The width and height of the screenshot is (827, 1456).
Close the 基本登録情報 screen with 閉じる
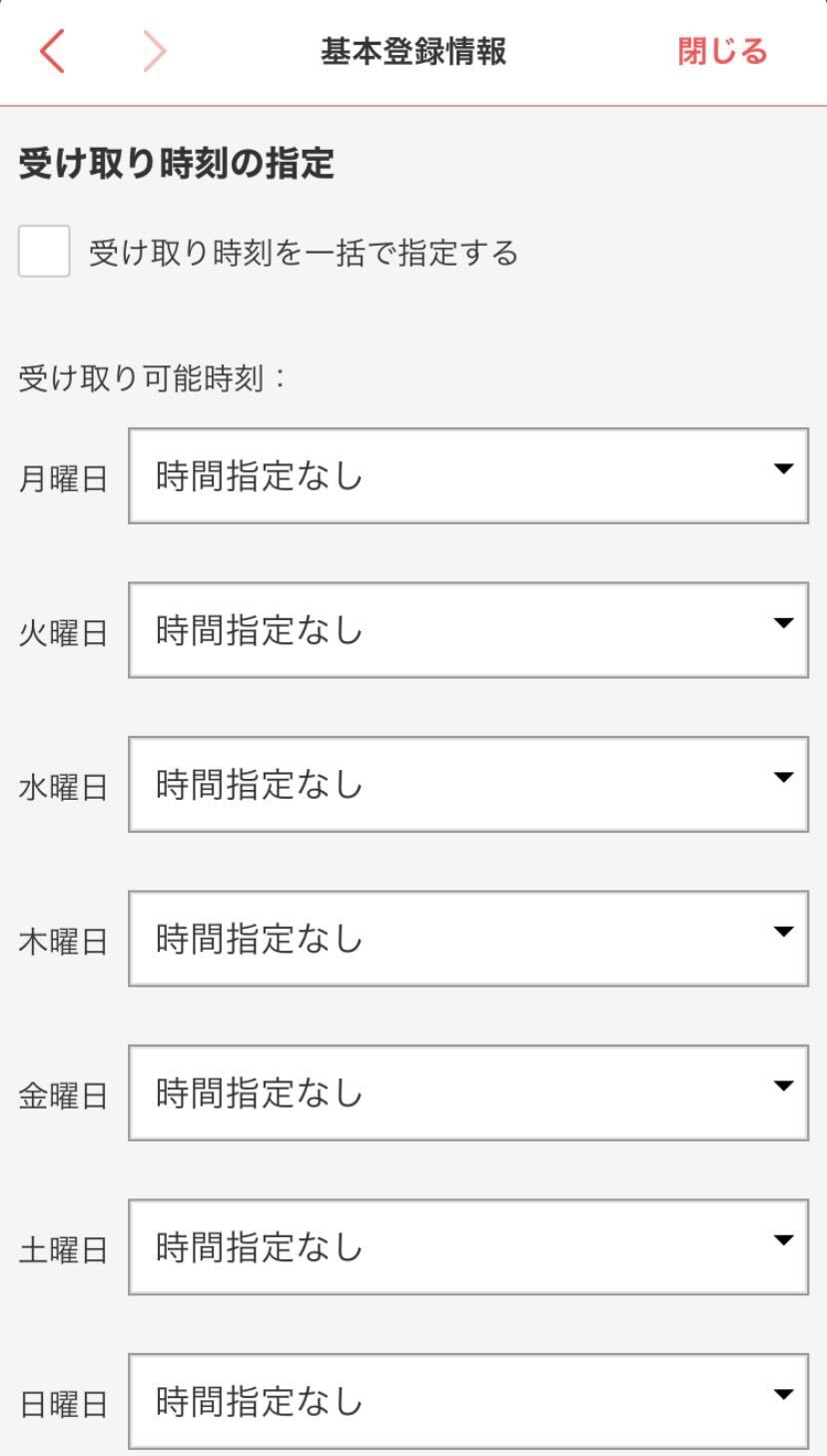coord(722,51)
